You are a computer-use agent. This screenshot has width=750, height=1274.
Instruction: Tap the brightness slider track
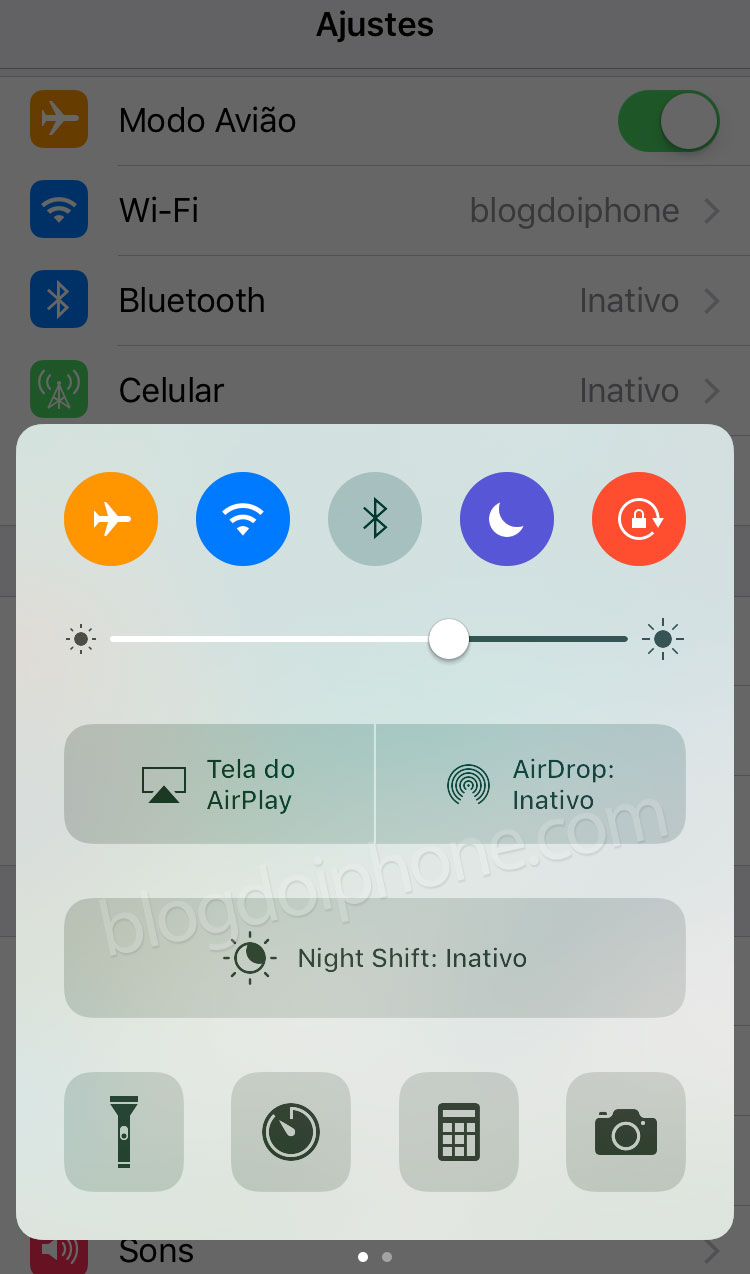tap(369, 639)
